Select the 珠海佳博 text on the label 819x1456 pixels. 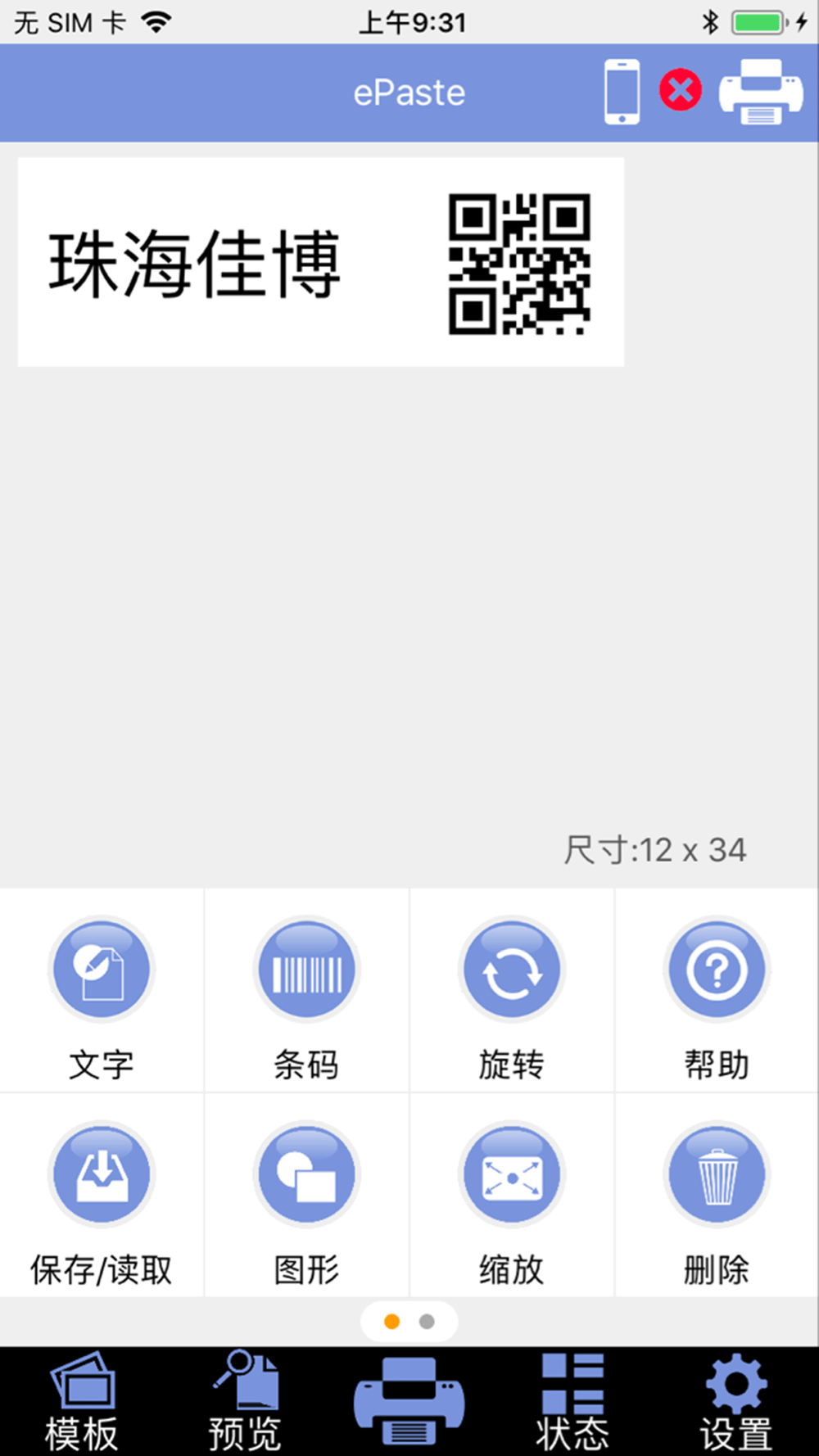pyautogui.click(x=194, y=264)
